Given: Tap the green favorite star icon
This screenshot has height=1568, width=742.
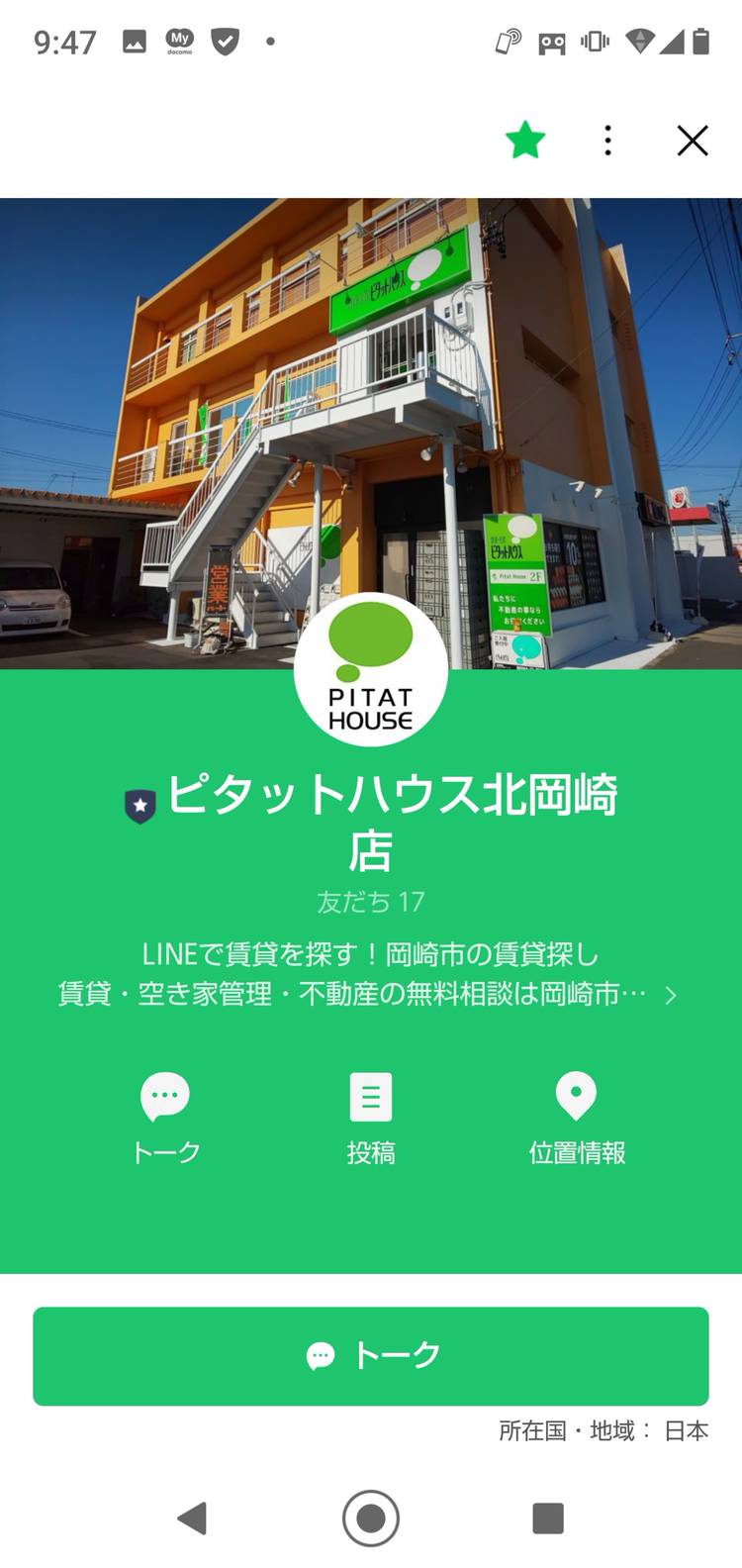Looking at the screenshot, I should click(525, 141).
